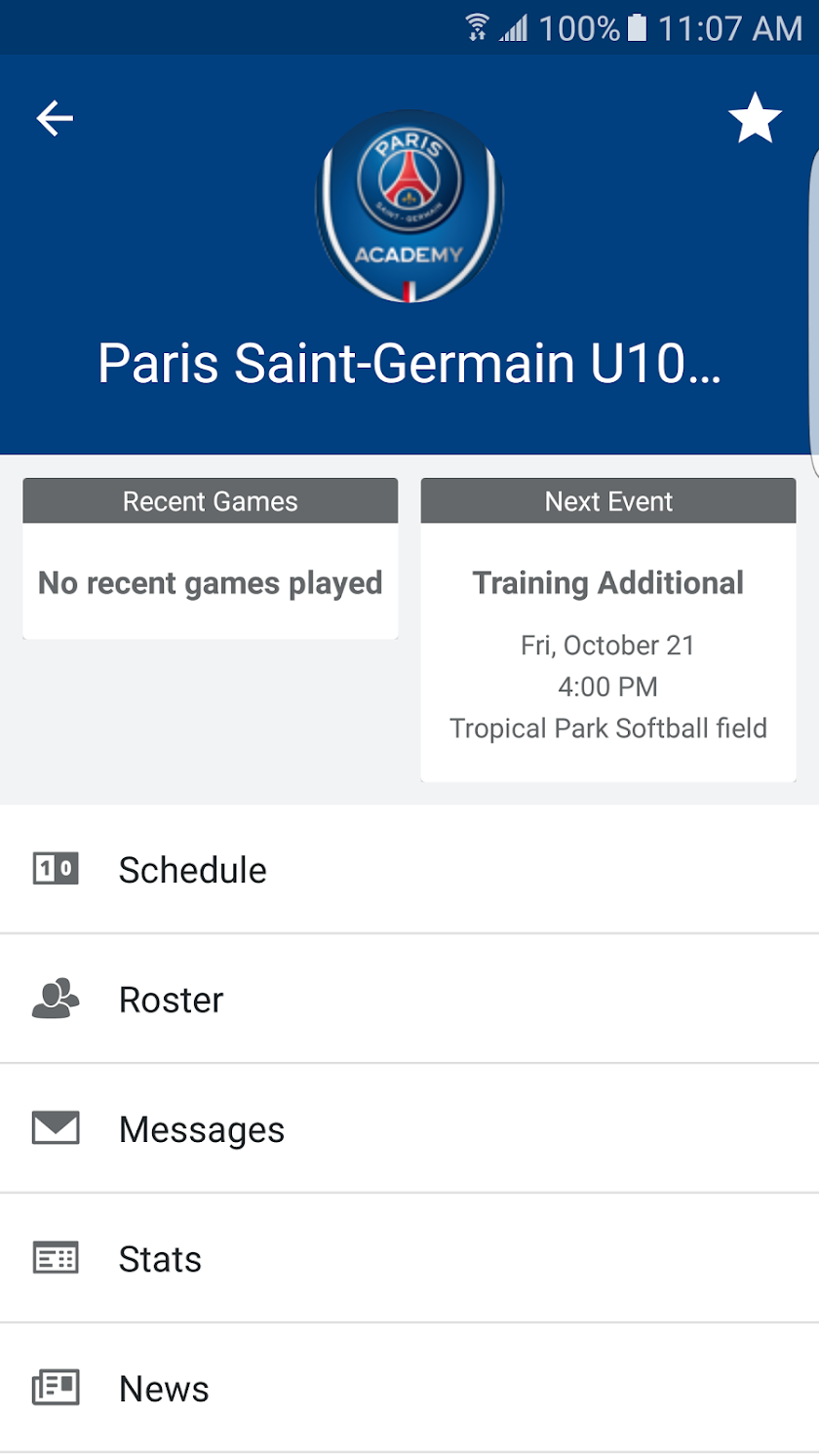The width and height of the screenshot is (819, 1456).
Task: Open team Messages
Action: click(409, 1128)
